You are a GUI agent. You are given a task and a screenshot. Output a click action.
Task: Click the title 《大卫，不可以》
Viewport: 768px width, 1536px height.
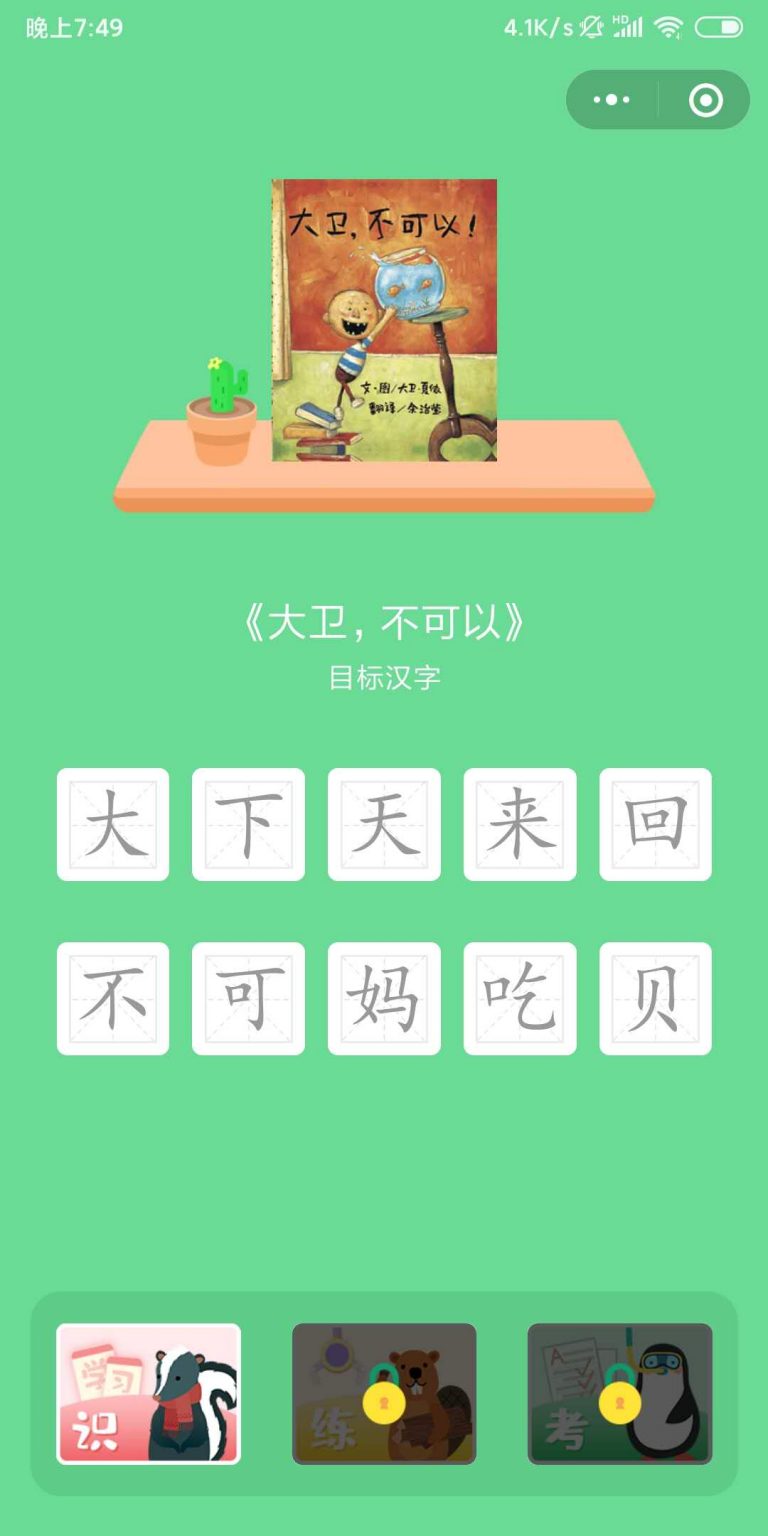pyautogui.click(x=383, y=620)
